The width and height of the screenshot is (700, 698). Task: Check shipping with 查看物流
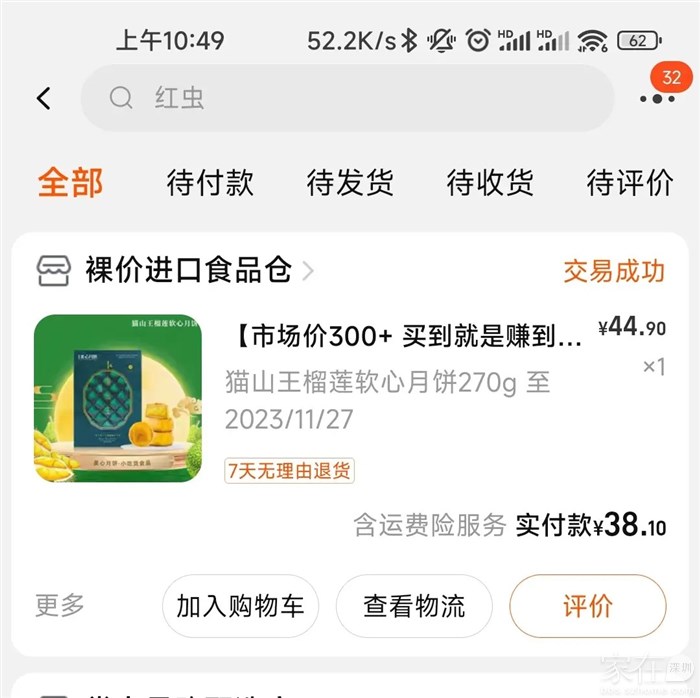tap(414, 606)
